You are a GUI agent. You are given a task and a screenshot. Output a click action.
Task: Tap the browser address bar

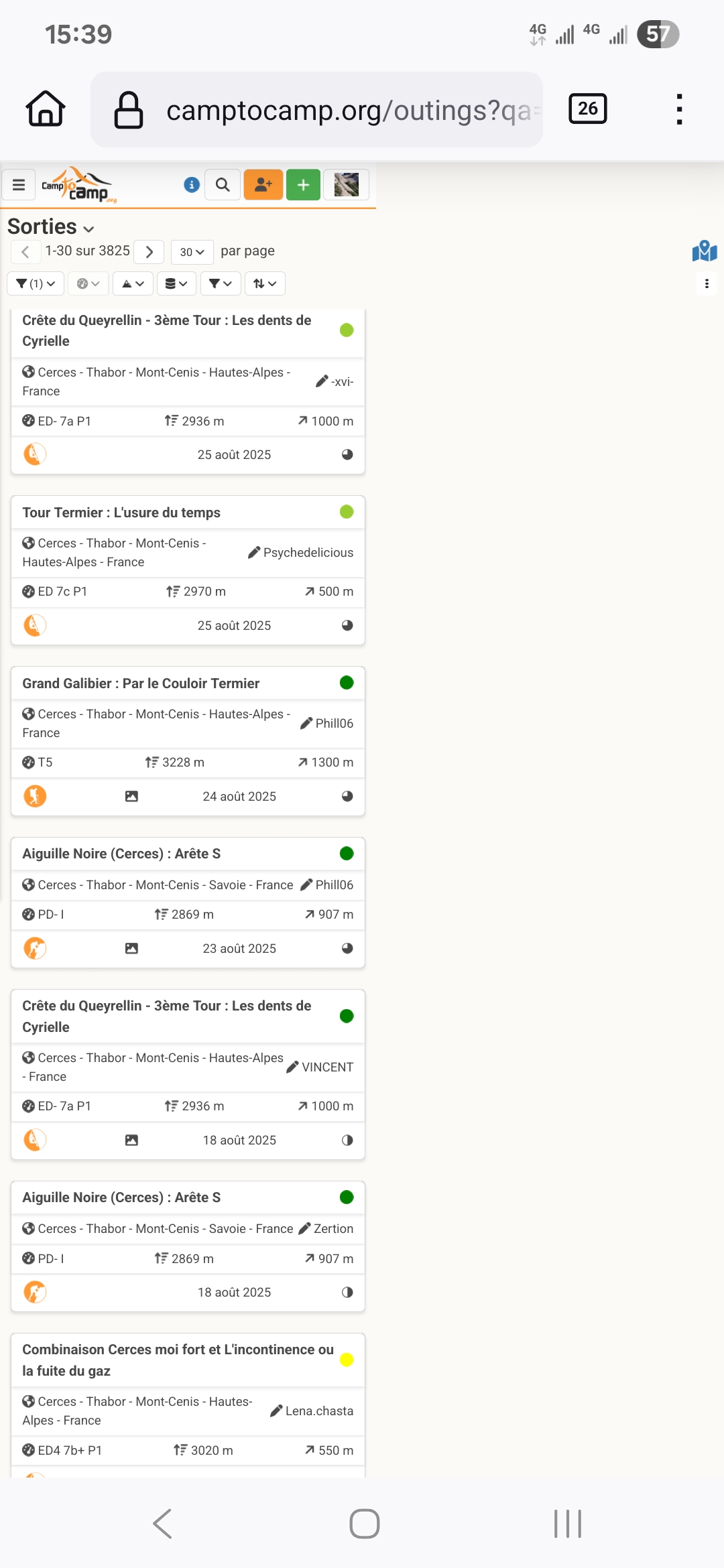coord(316,110)
